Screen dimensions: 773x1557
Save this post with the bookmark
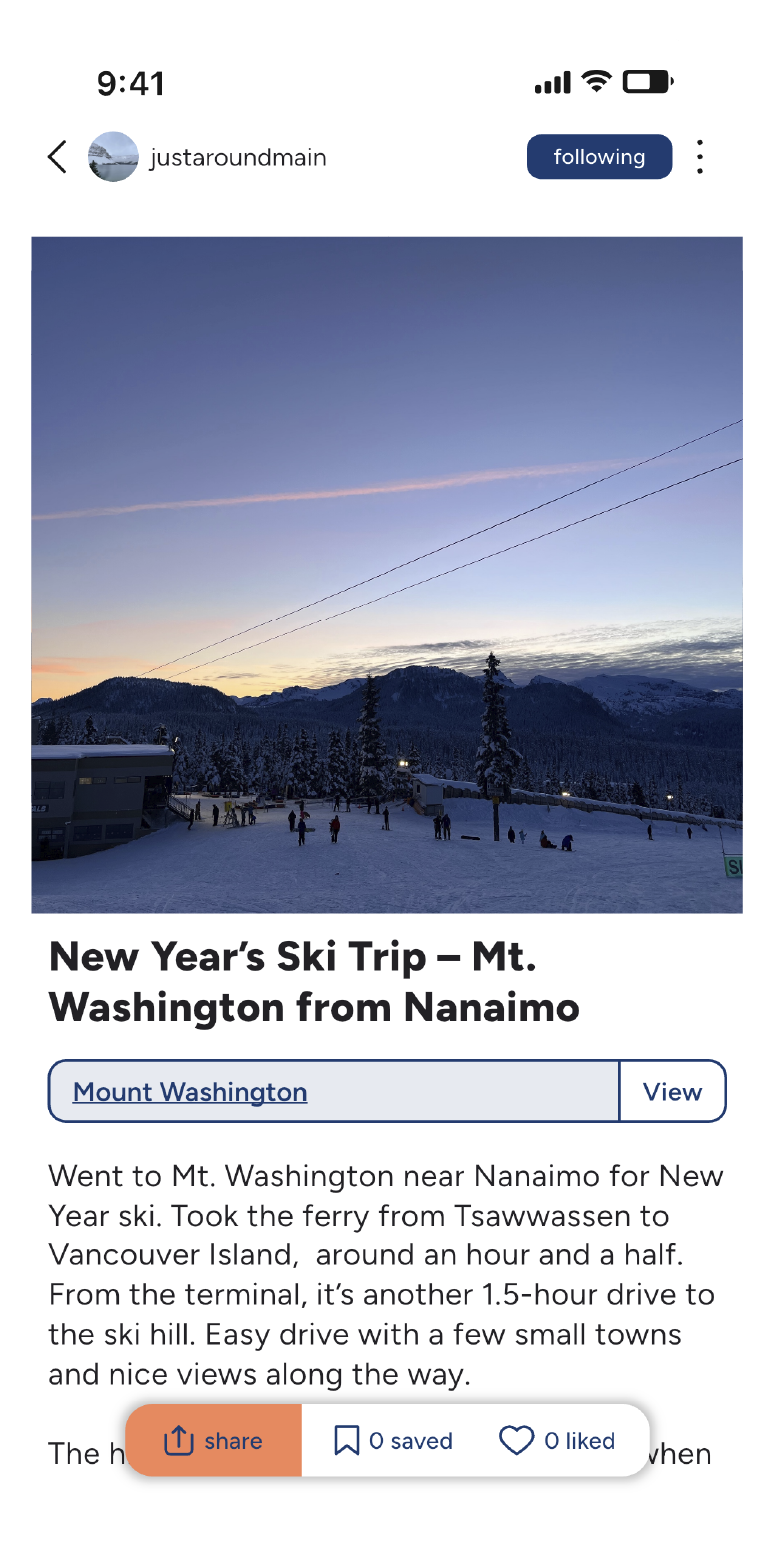393,1441
